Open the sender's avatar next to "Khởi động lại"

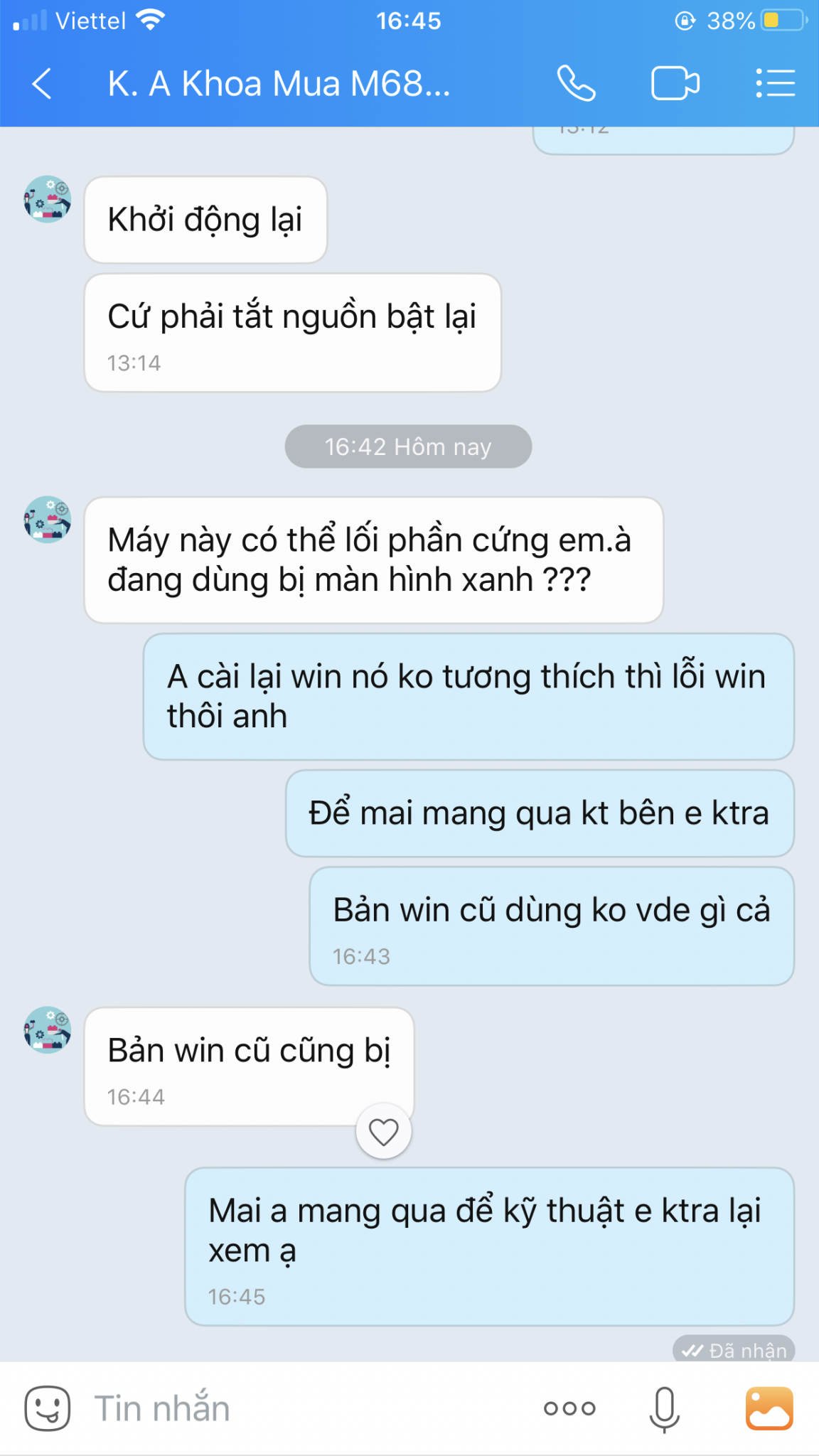[x=48, y=200]
